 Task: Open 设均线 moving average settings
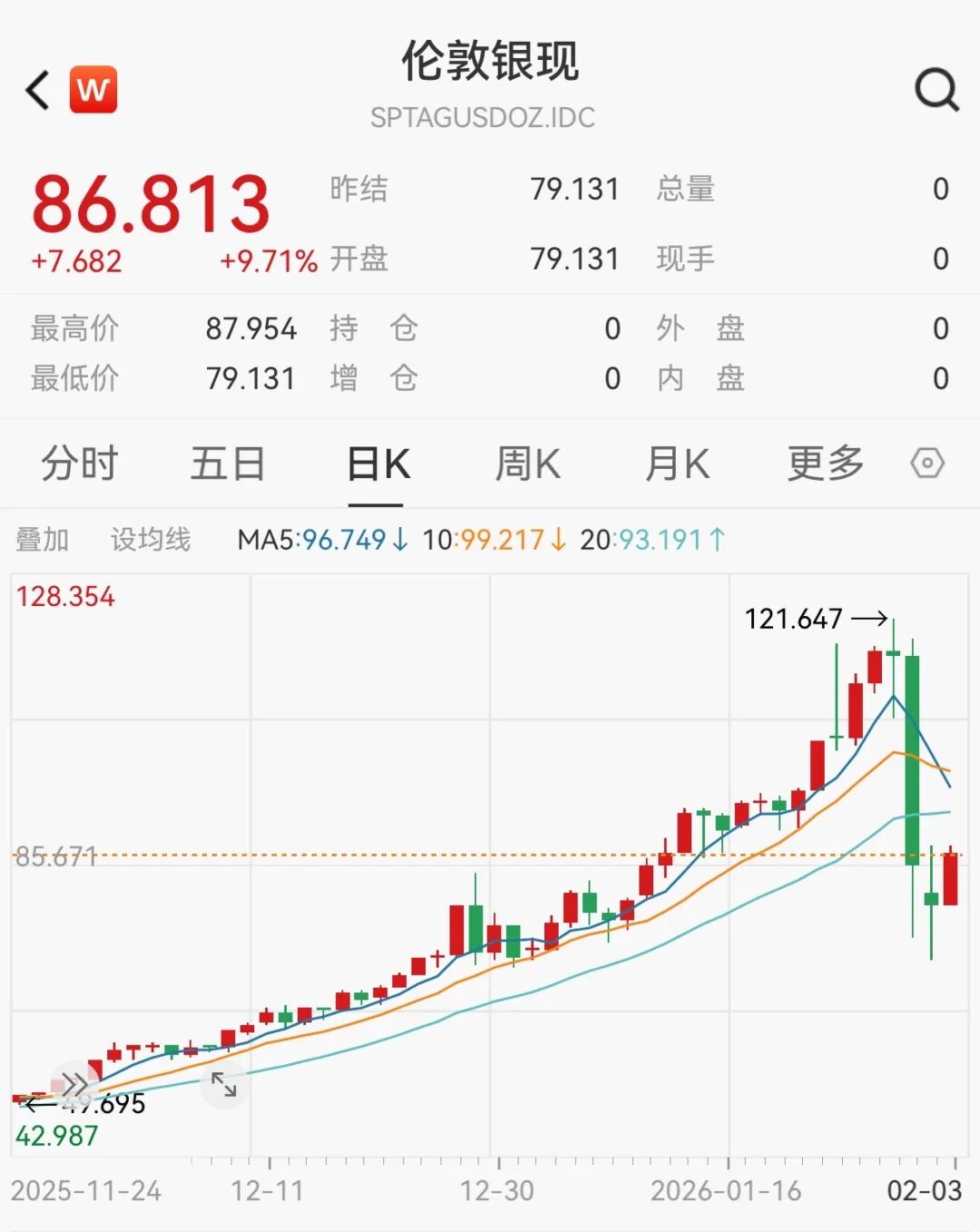tap(151, 540)
